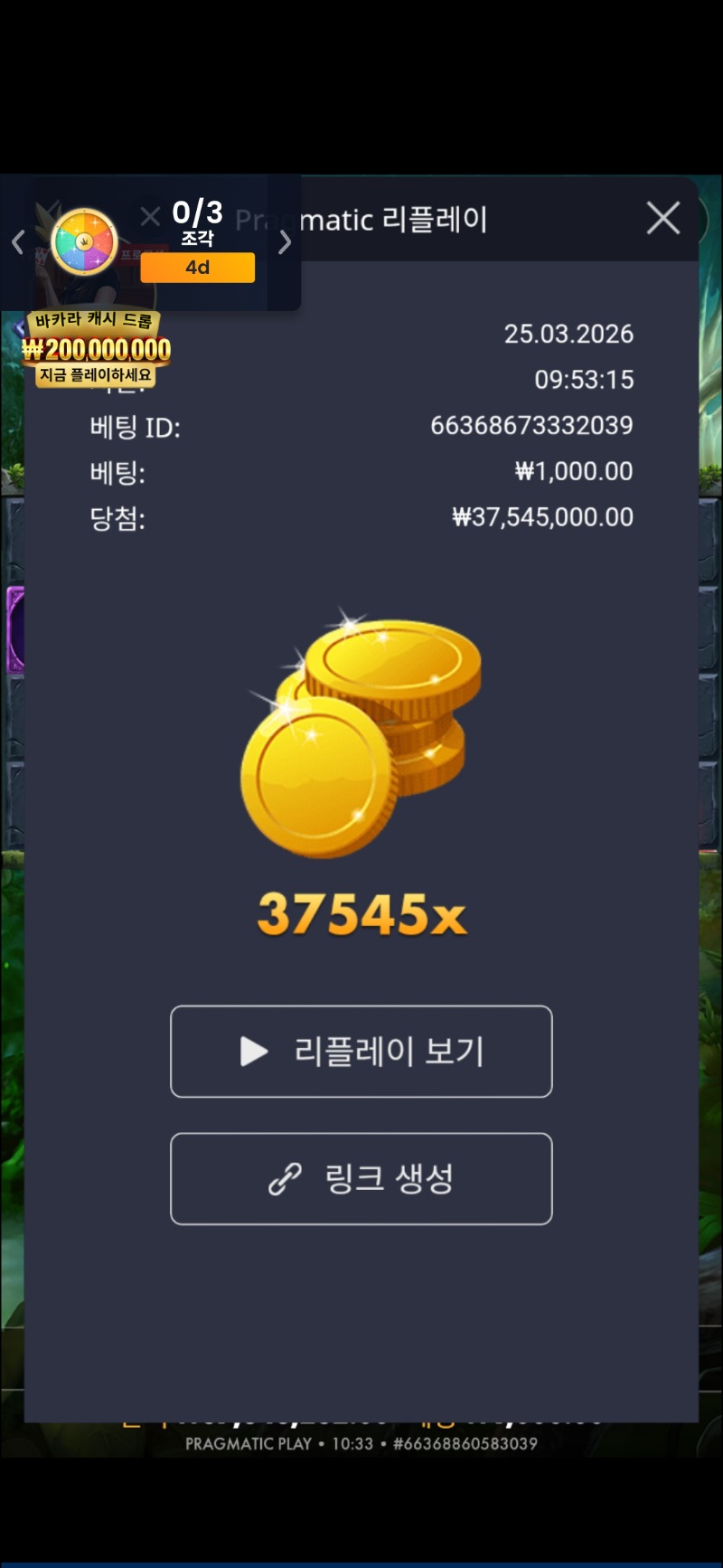
Task: Go to the next promo arrow
Action: (285, 241)
